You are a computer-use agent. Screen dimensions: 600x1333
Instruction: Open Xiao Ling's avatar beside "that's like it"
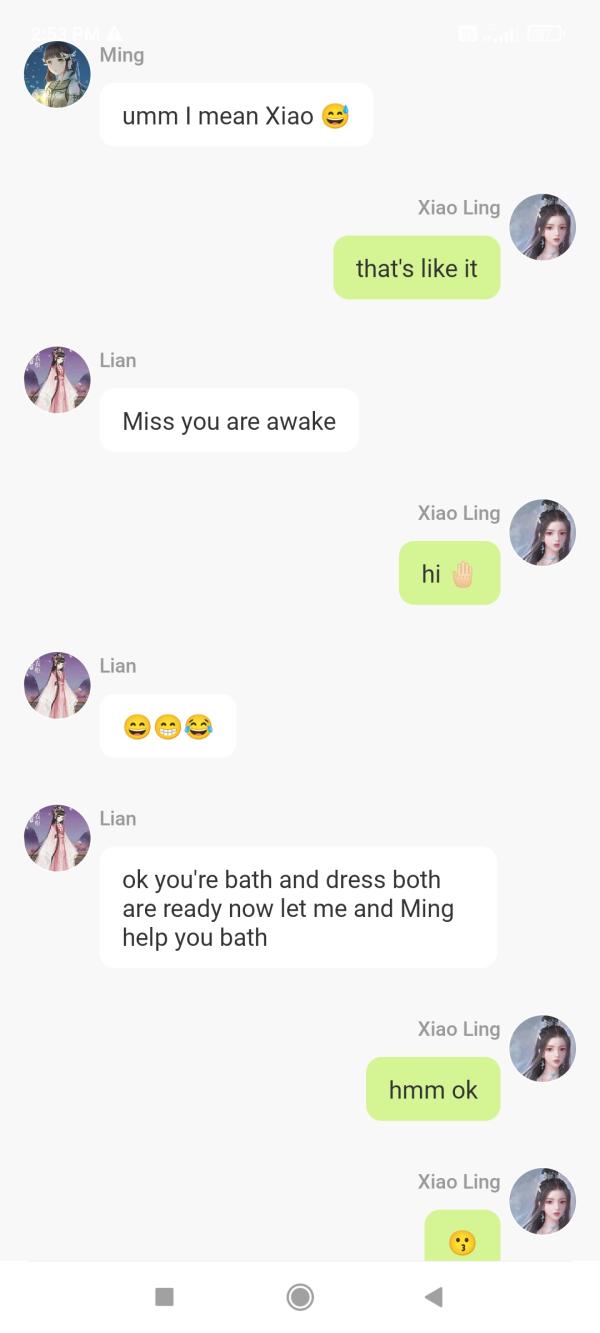coord(542,227)
